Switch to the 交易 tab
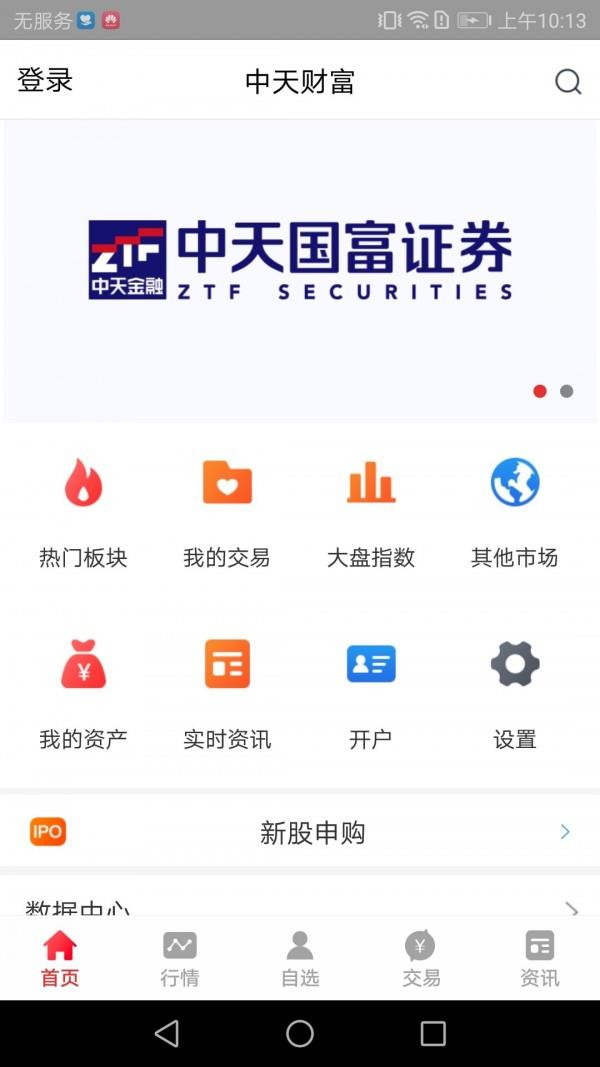Viewport: 600px width, 1067px height. click(420, 959)
